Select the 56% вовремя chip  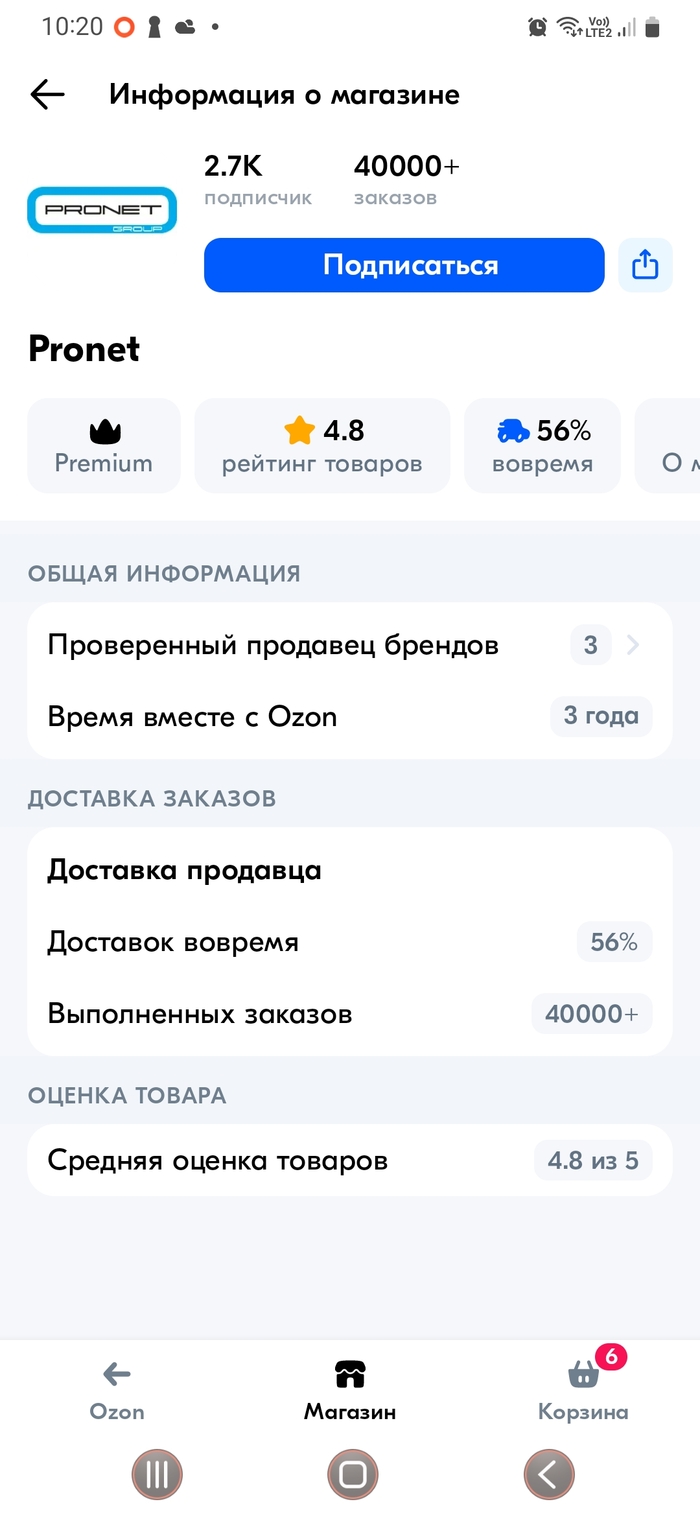[543, 446]
